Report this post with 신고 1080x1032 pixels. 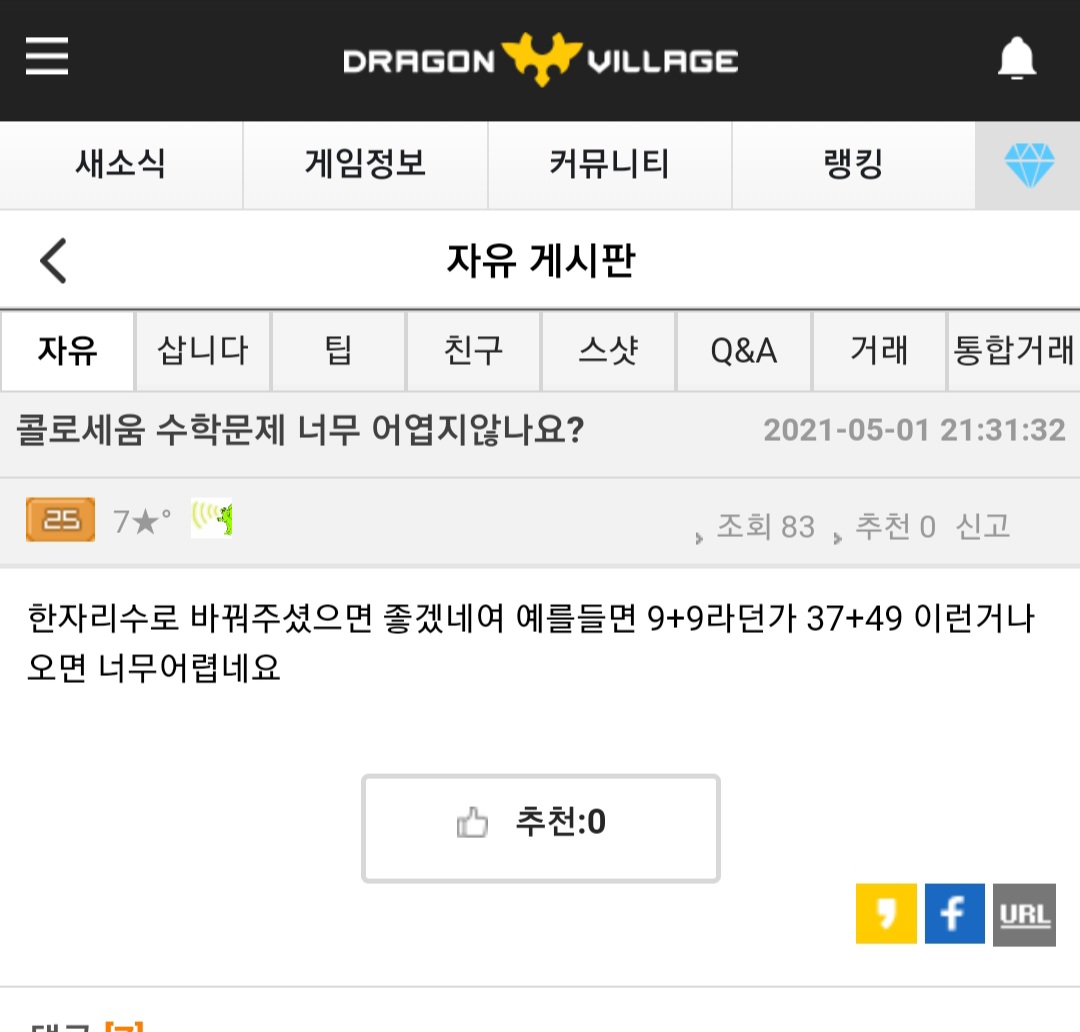983,527
